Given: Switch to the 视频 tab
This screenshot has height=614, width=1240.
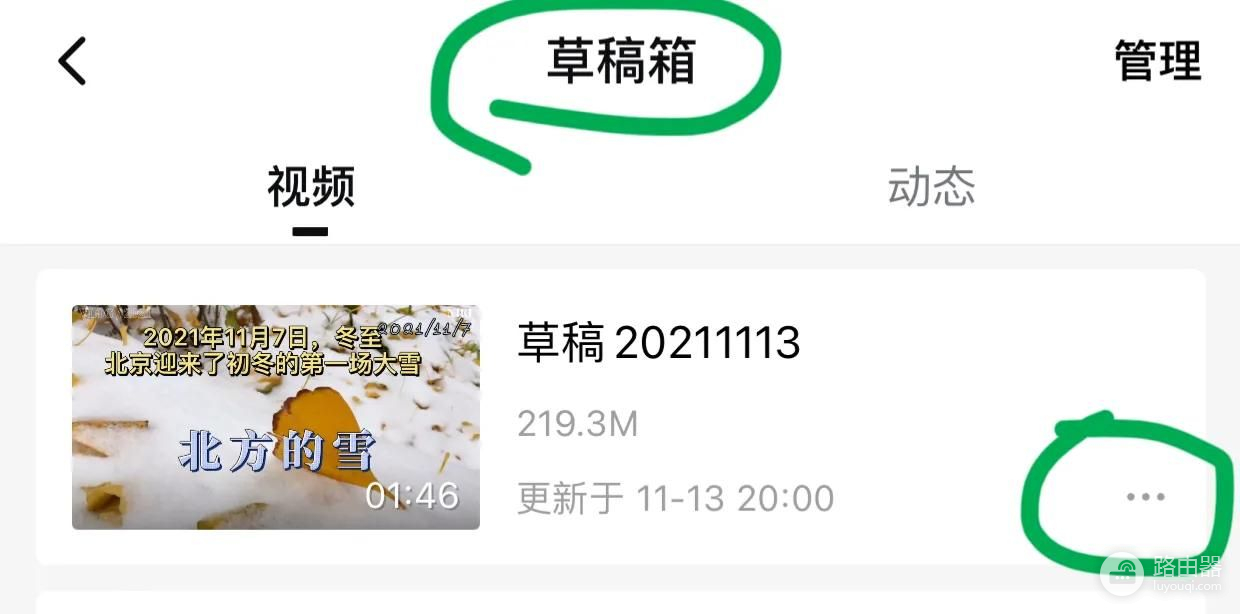Looking at the screenshot, I should click(x=311, y=187).
